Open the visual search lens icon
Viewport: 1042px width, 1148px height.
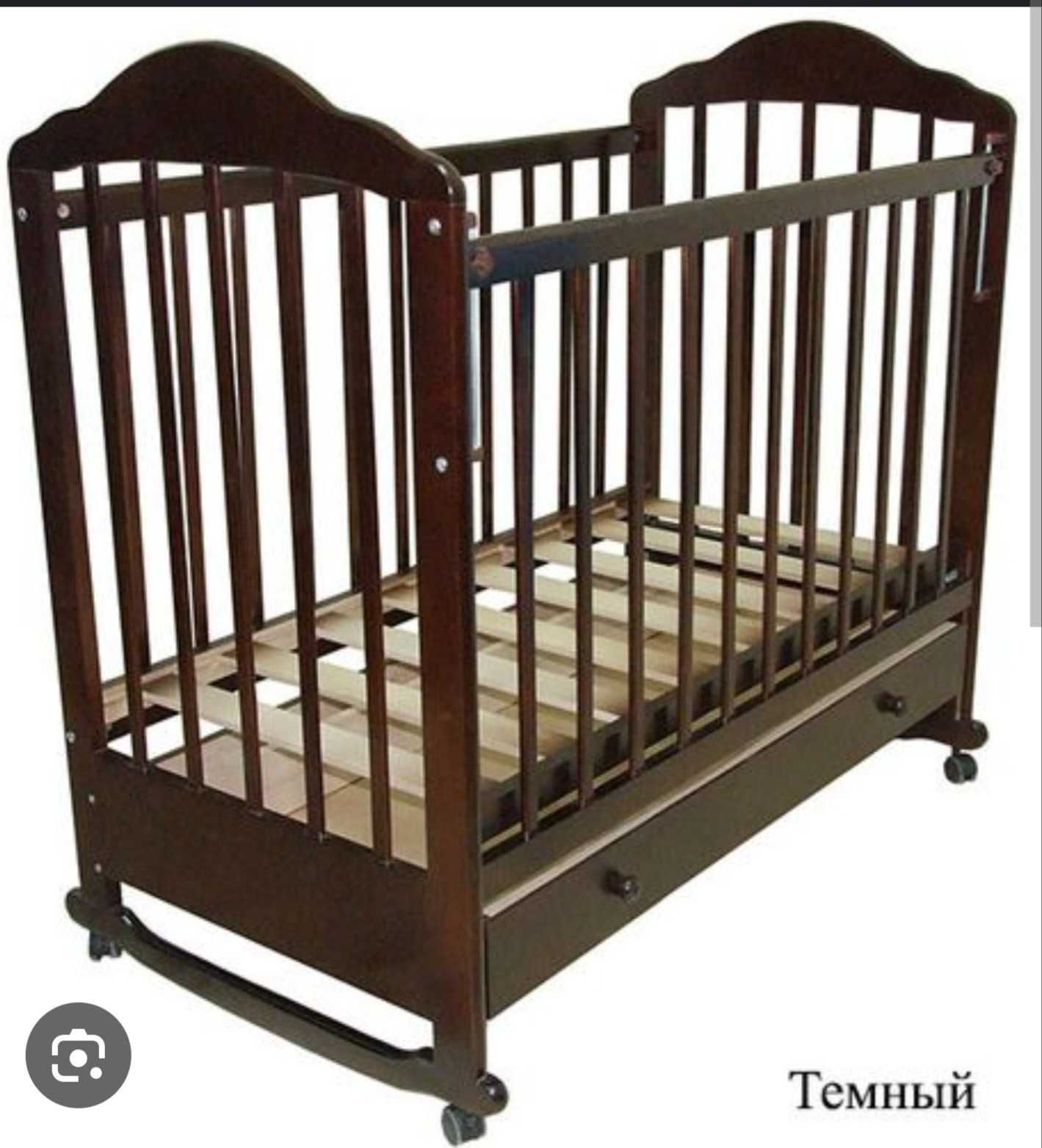click(x=78, y=1055)
